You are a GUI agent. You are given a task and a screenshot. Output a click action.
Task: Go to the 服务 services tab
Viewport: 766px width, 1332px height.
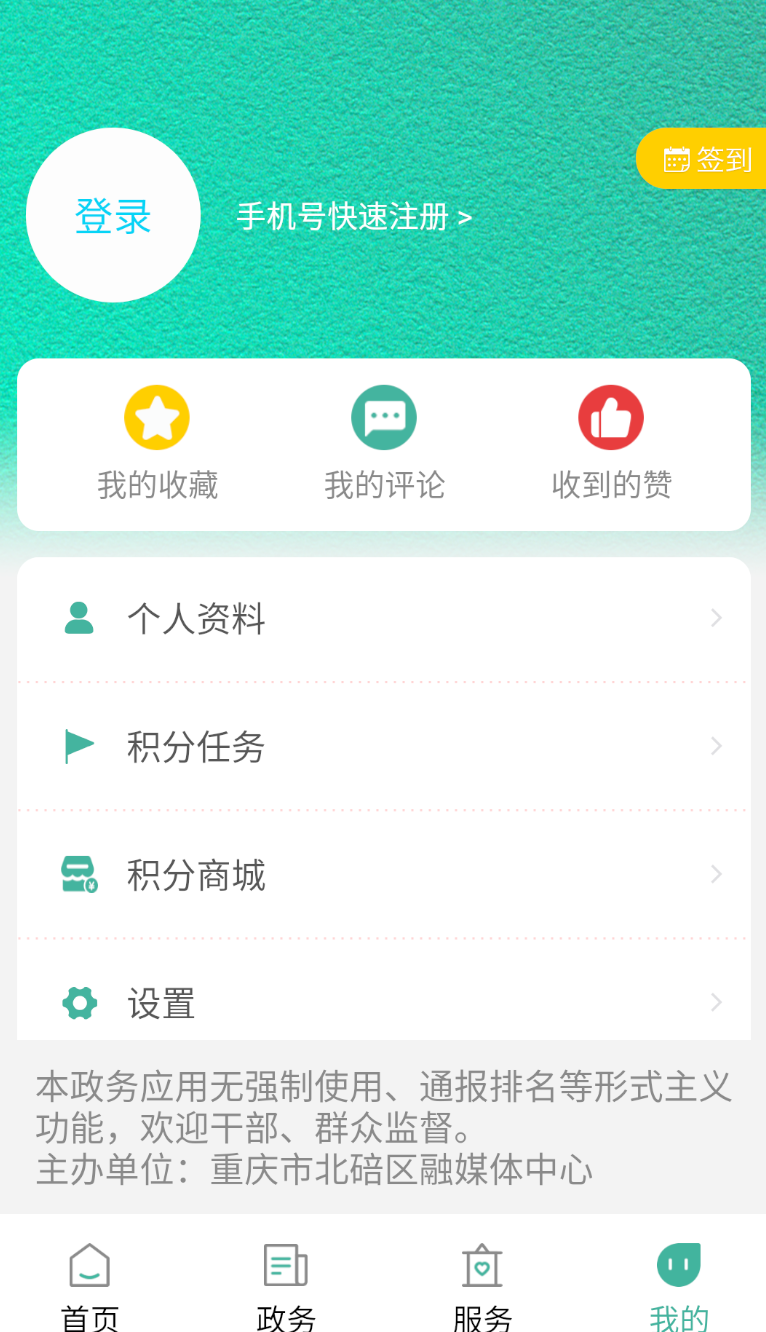click(x=482, y=1286)
